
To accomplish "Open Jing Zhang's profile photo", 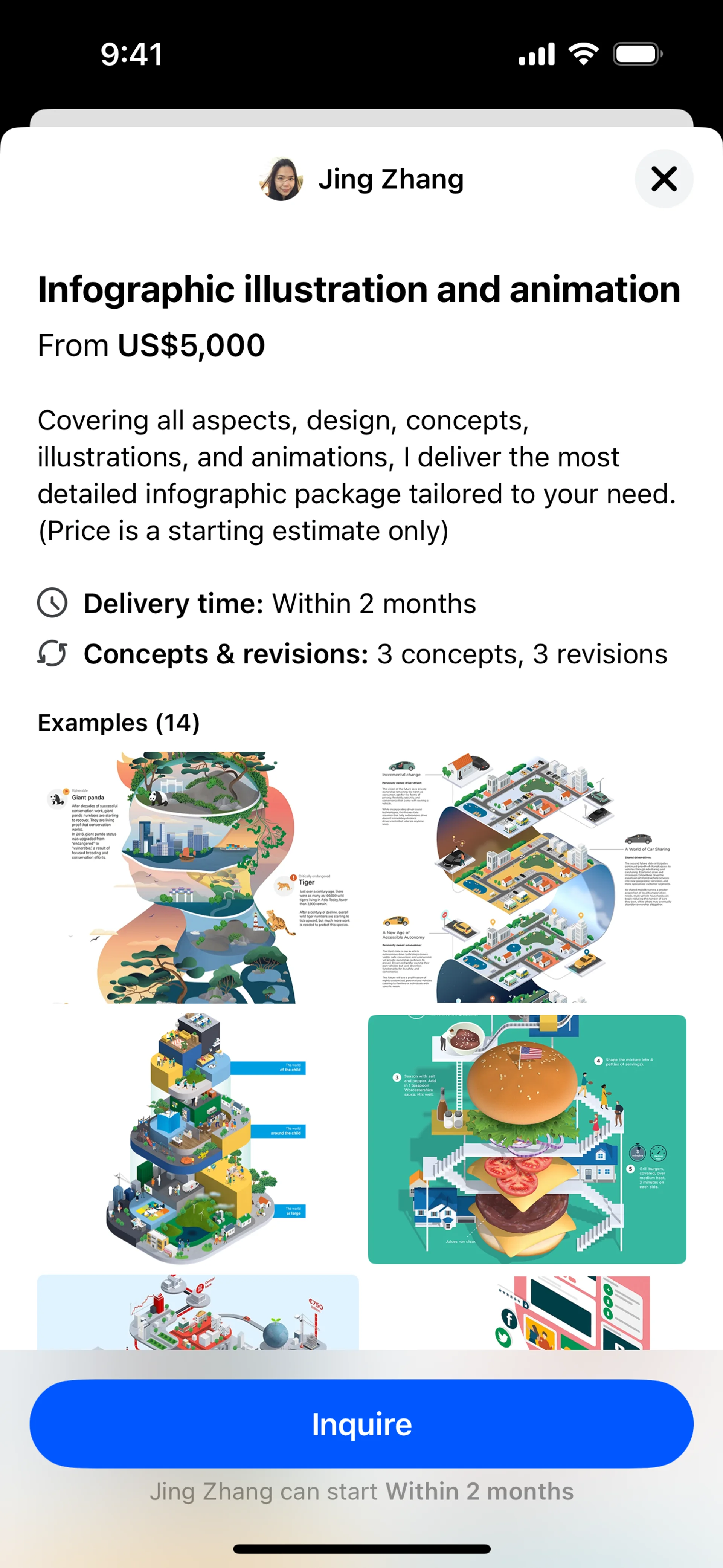I will (281, 179).
